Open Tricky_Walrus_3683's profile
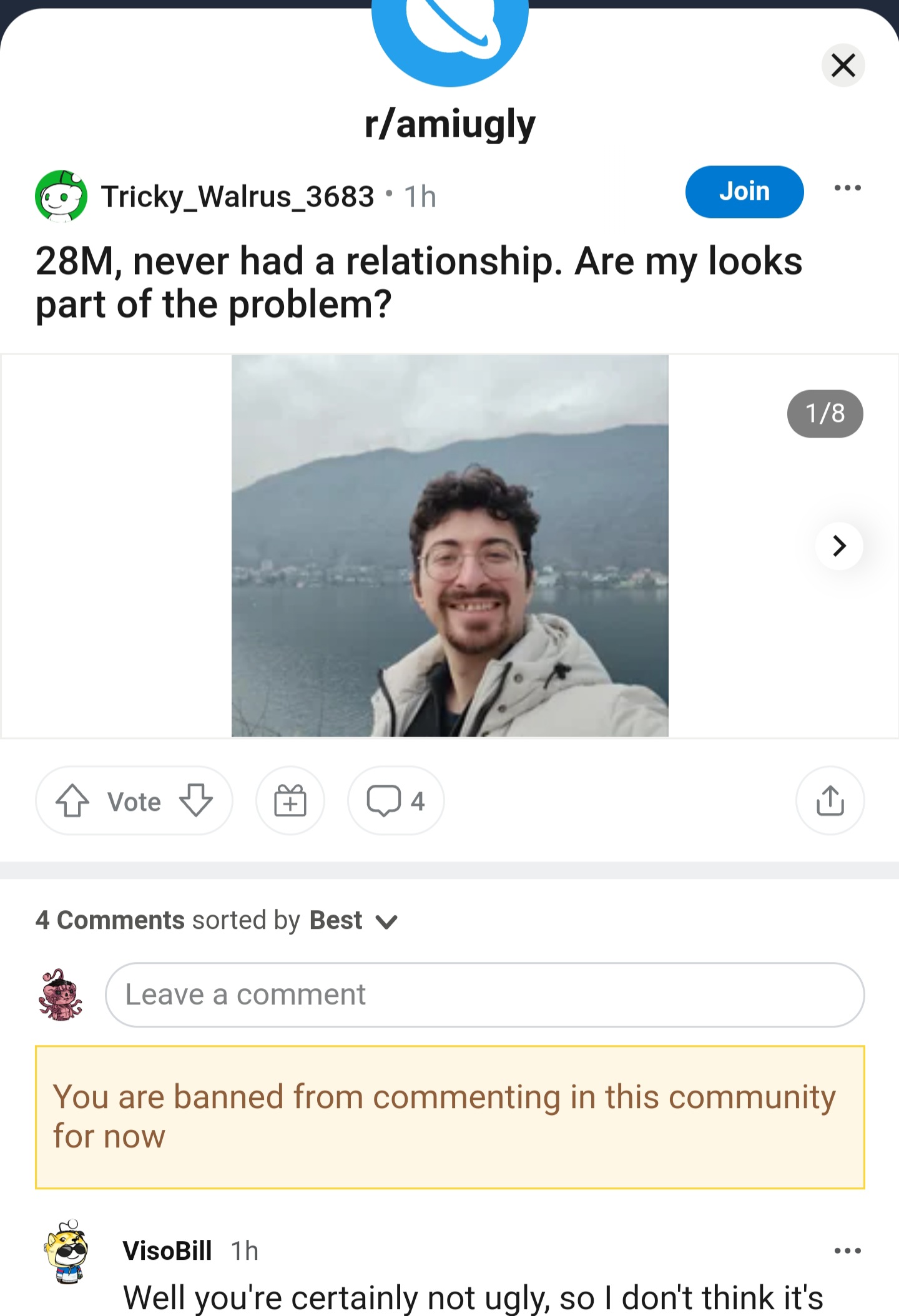This screenshot has height=1316, width=899. tap(237, 197)
